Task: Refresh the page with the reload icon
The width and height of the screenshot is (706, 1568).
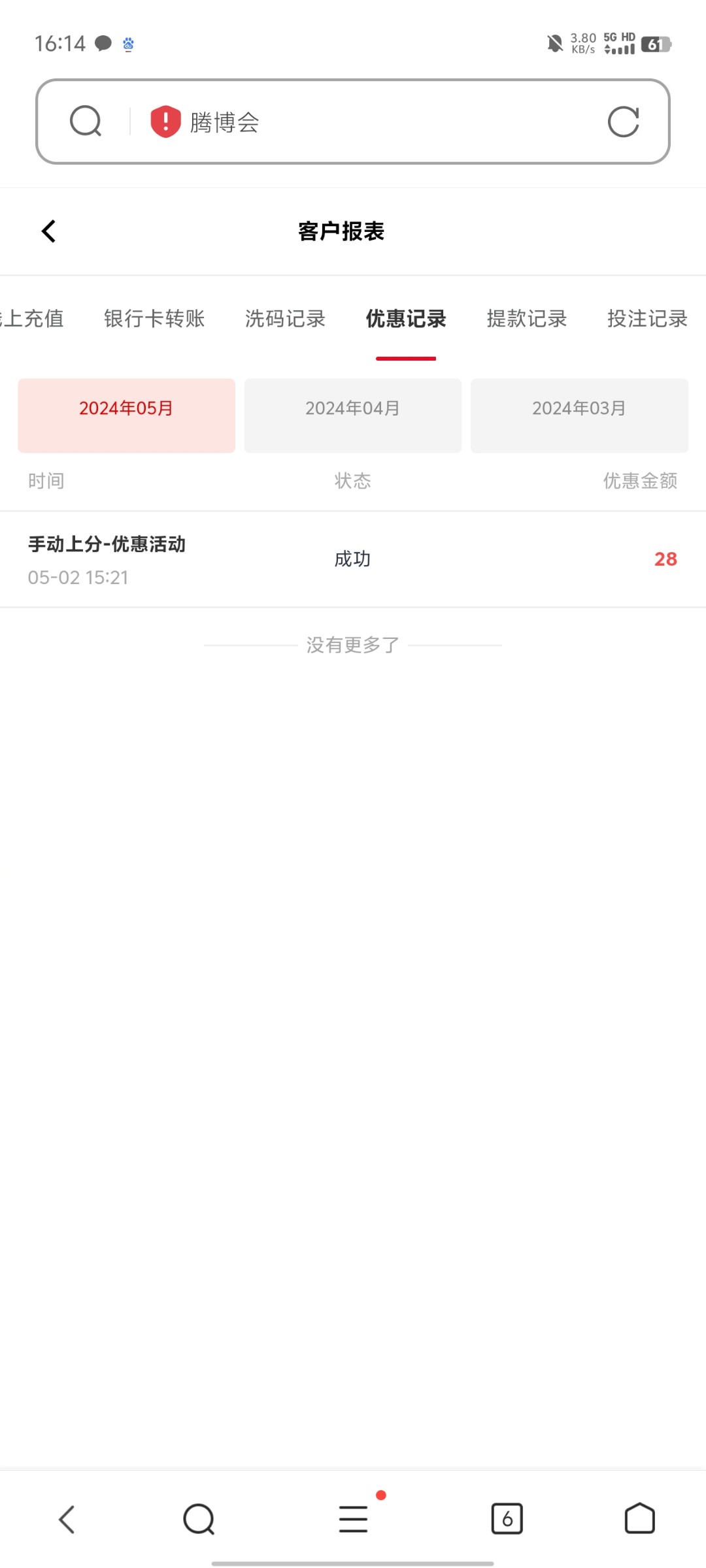Action: [x=623, y=122]
